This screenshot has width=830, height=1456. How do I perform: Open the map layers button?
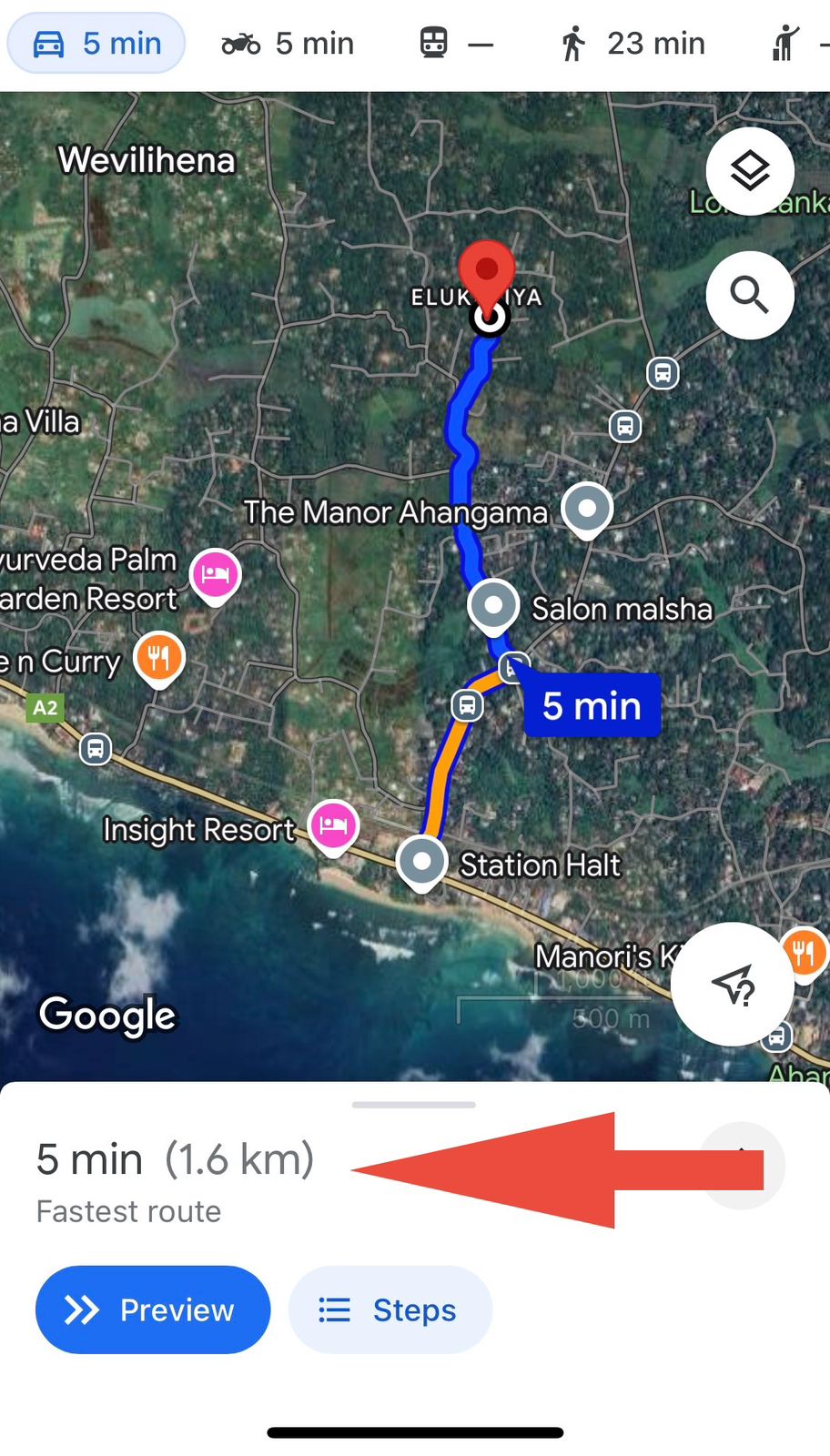[x=750, y=171]
